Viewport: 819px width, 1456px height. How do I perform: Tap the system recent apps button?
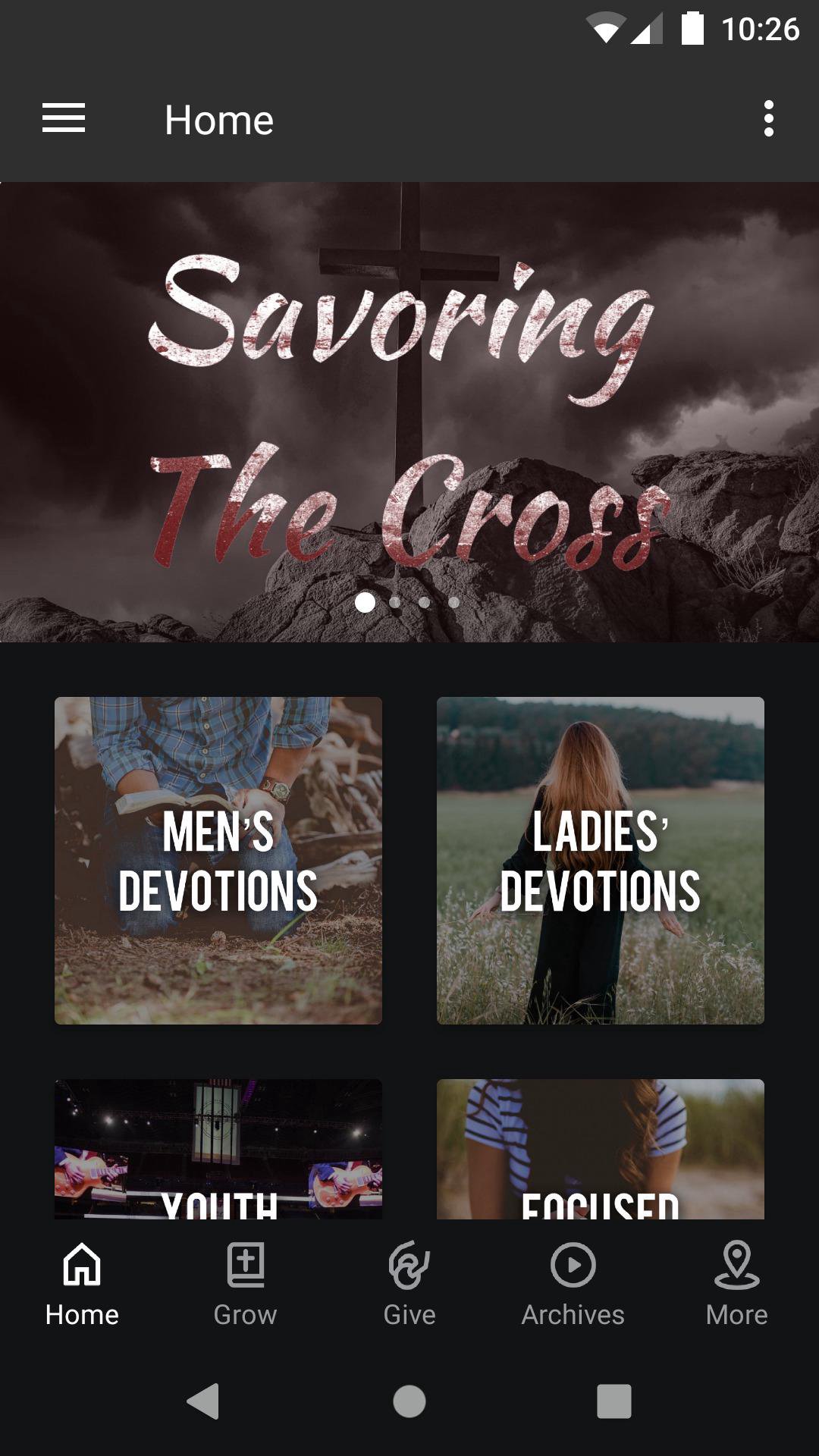[613, 1401]
